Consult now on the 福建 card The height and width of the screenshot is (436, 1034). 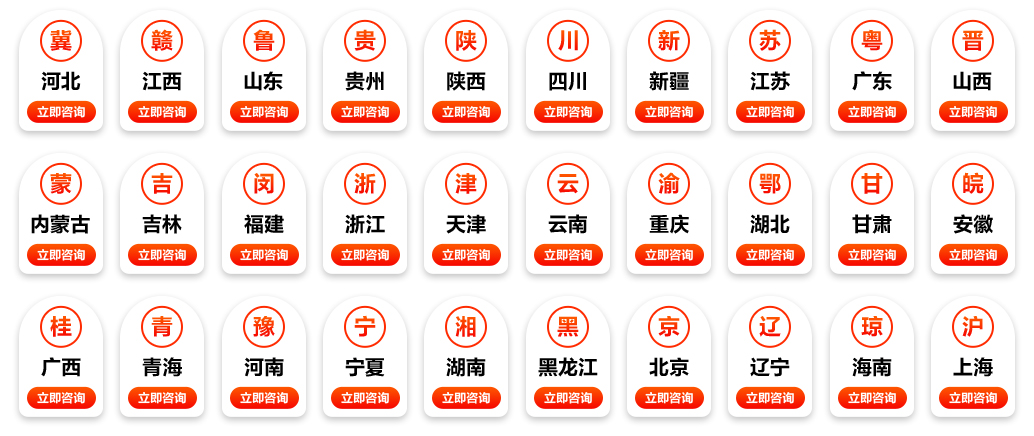coord(264,255)
